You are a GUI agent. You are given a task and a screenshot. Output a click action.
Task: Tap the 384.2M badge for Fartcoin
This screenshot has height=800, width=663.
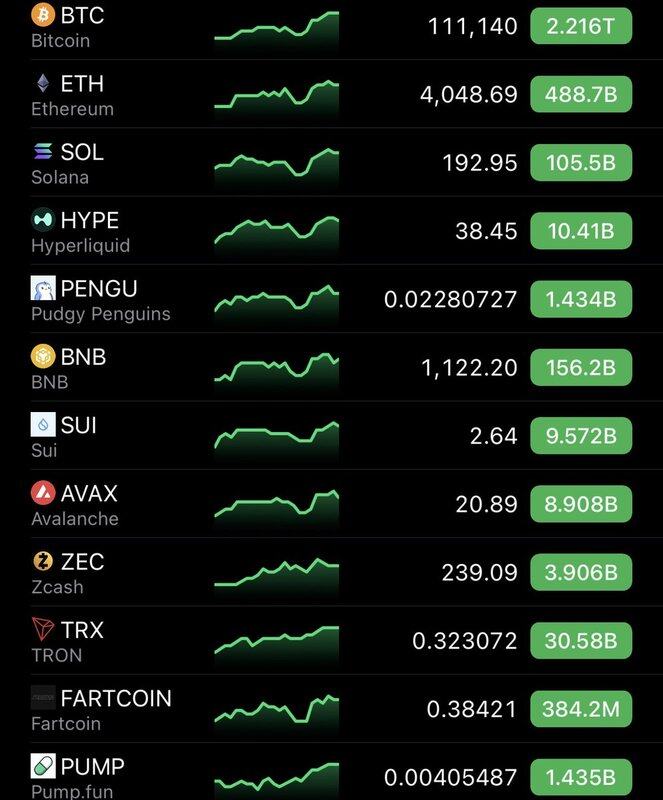(x=581, y=709)
